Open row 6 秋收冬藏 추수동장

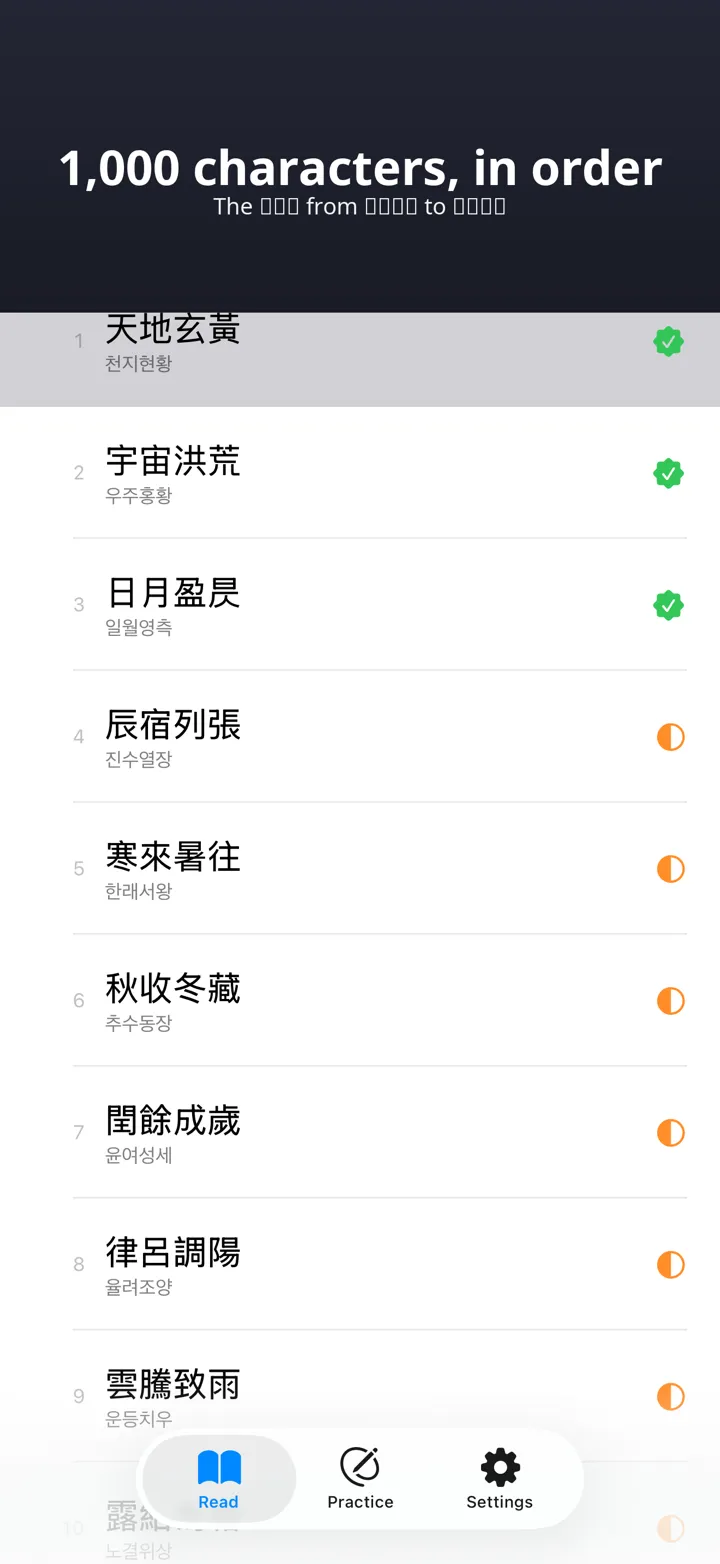(x=360, y=1000)
